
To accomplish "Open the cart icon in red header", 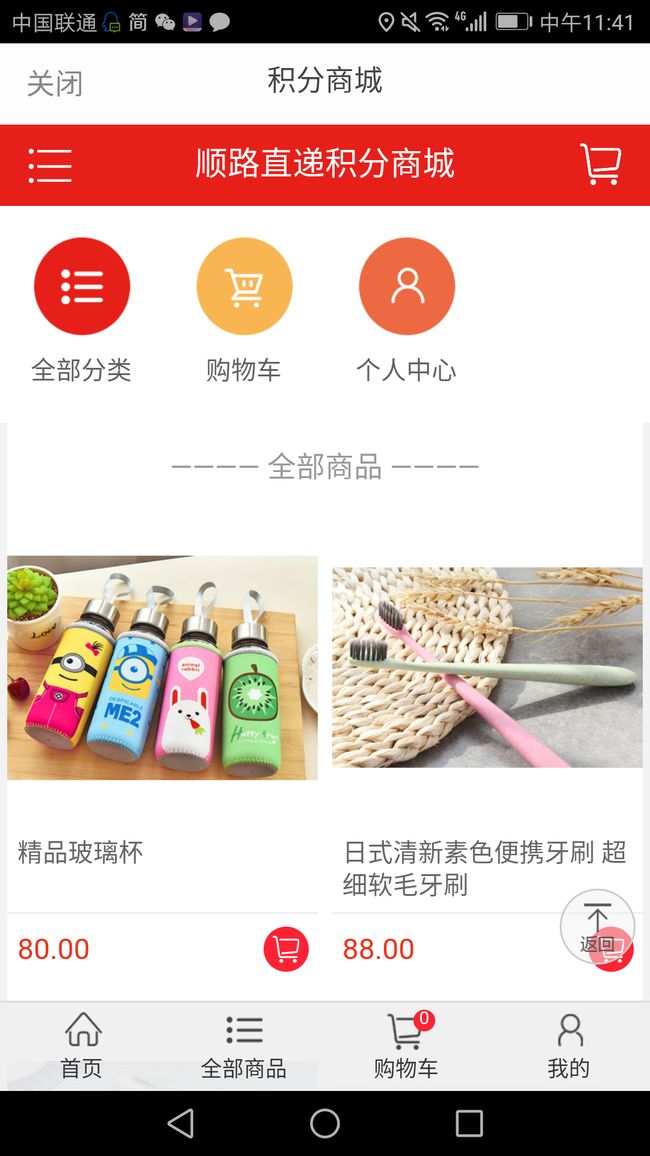I will click(601, 164).
